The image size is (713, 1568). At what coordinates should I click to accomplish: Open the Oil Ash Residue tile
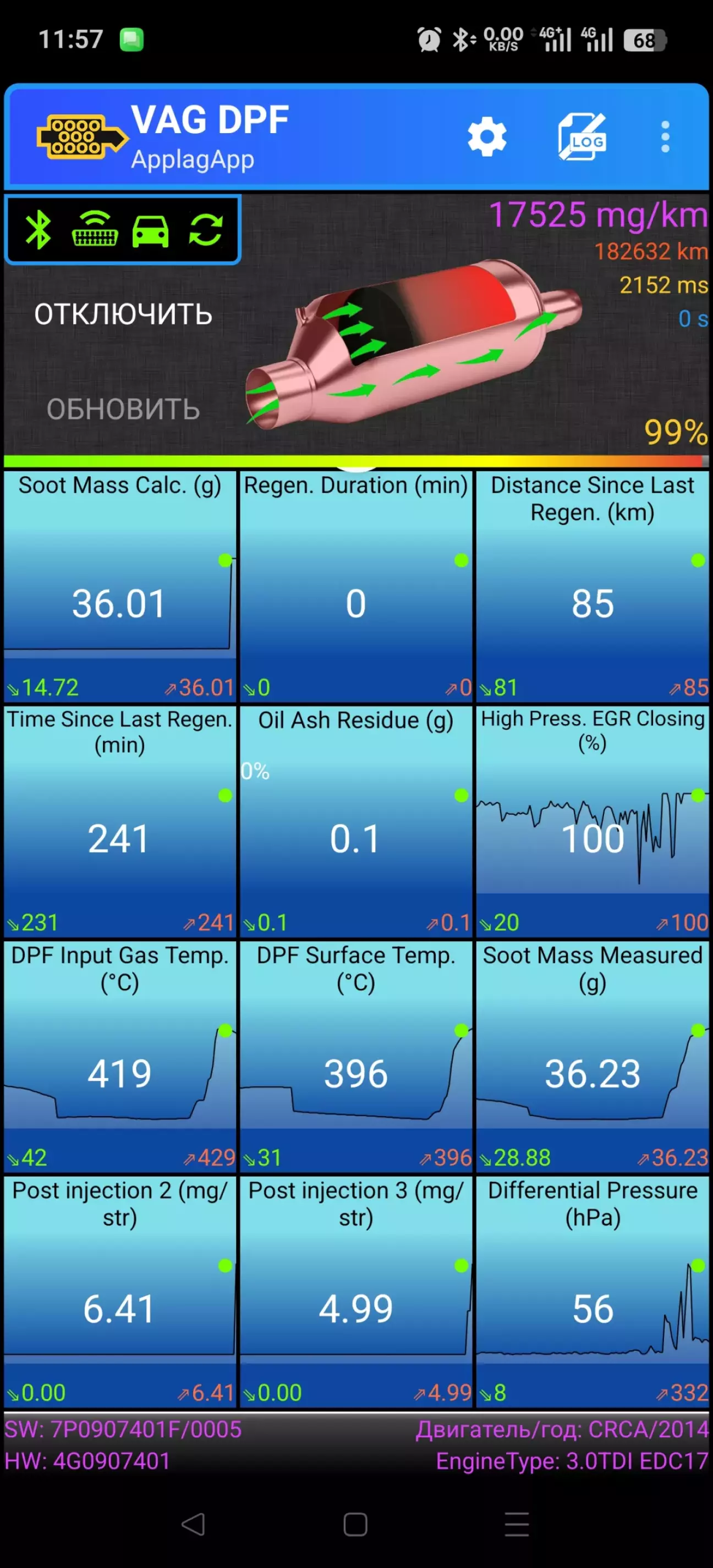tap(356, 821)
